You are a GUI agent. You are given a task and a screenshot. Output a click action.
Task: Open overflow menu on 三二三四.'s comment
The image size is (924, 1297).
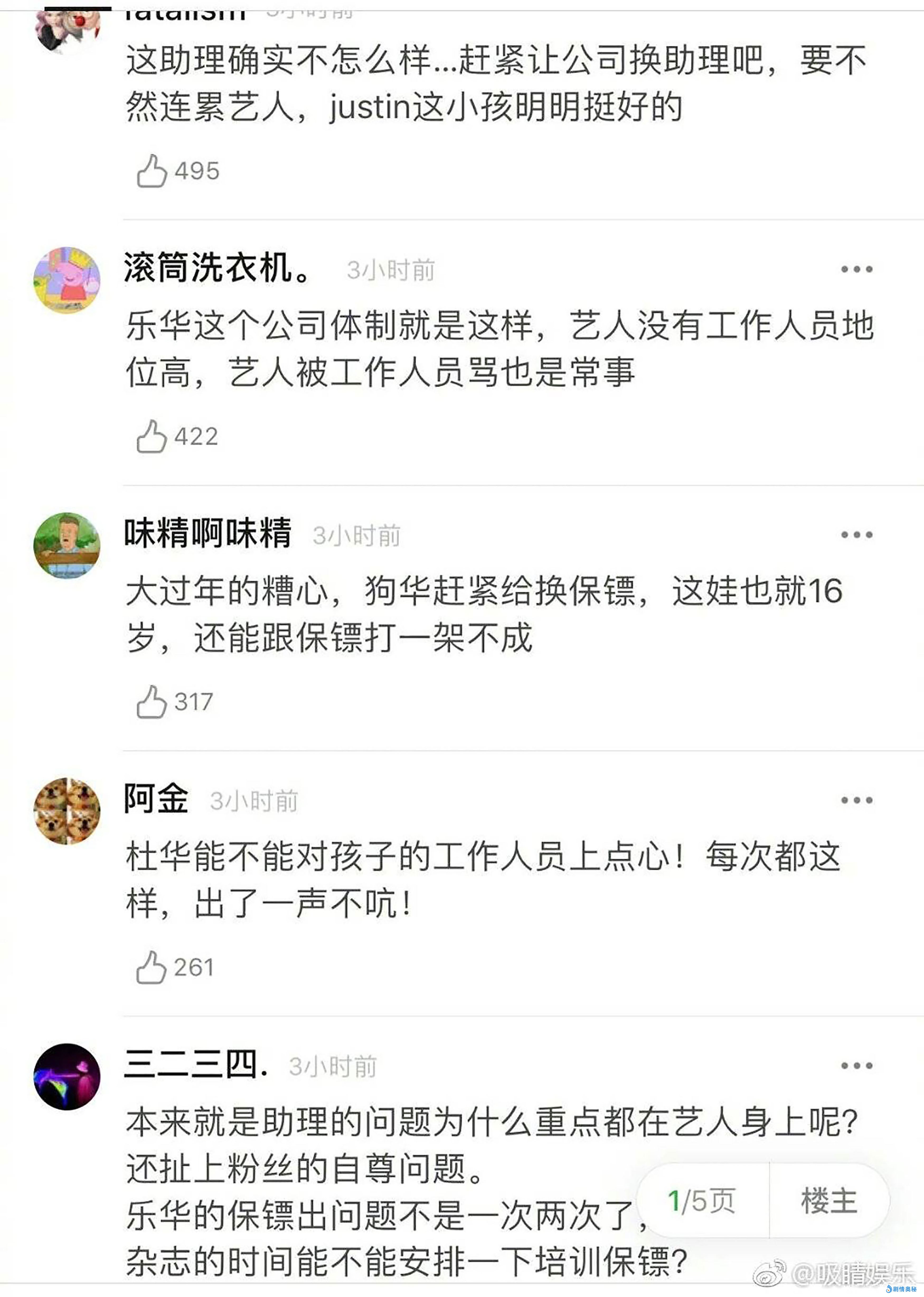(x=856, y=1065)
